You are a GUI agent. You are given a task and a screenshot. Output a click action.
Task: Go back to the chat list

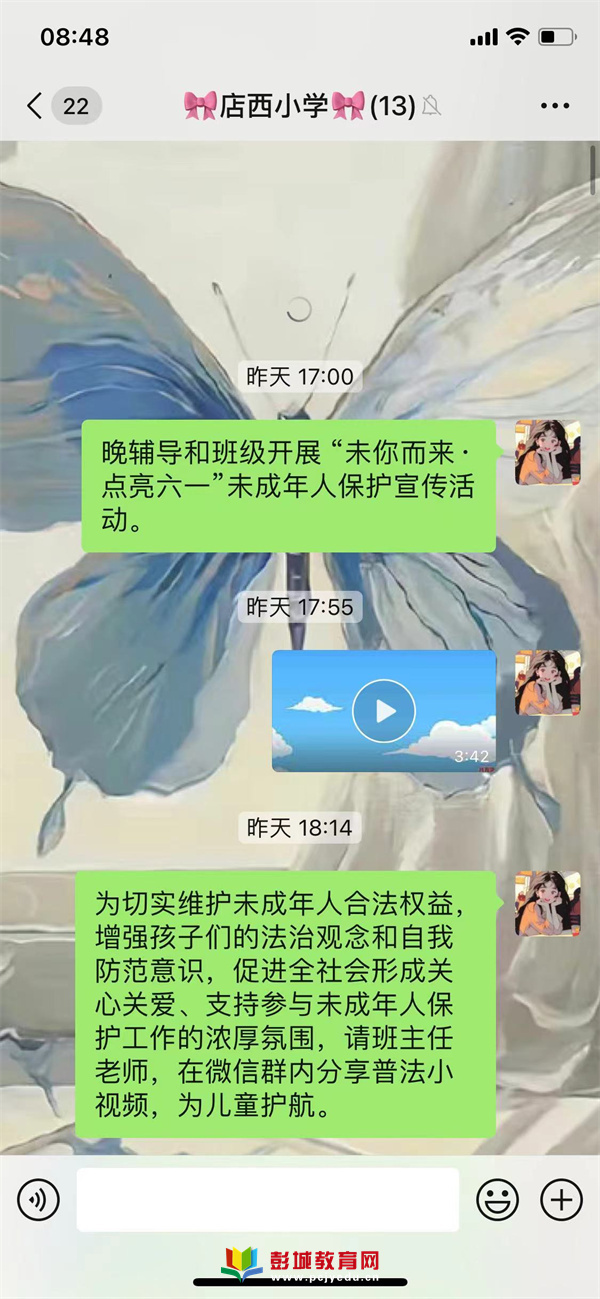coord(36,105)
